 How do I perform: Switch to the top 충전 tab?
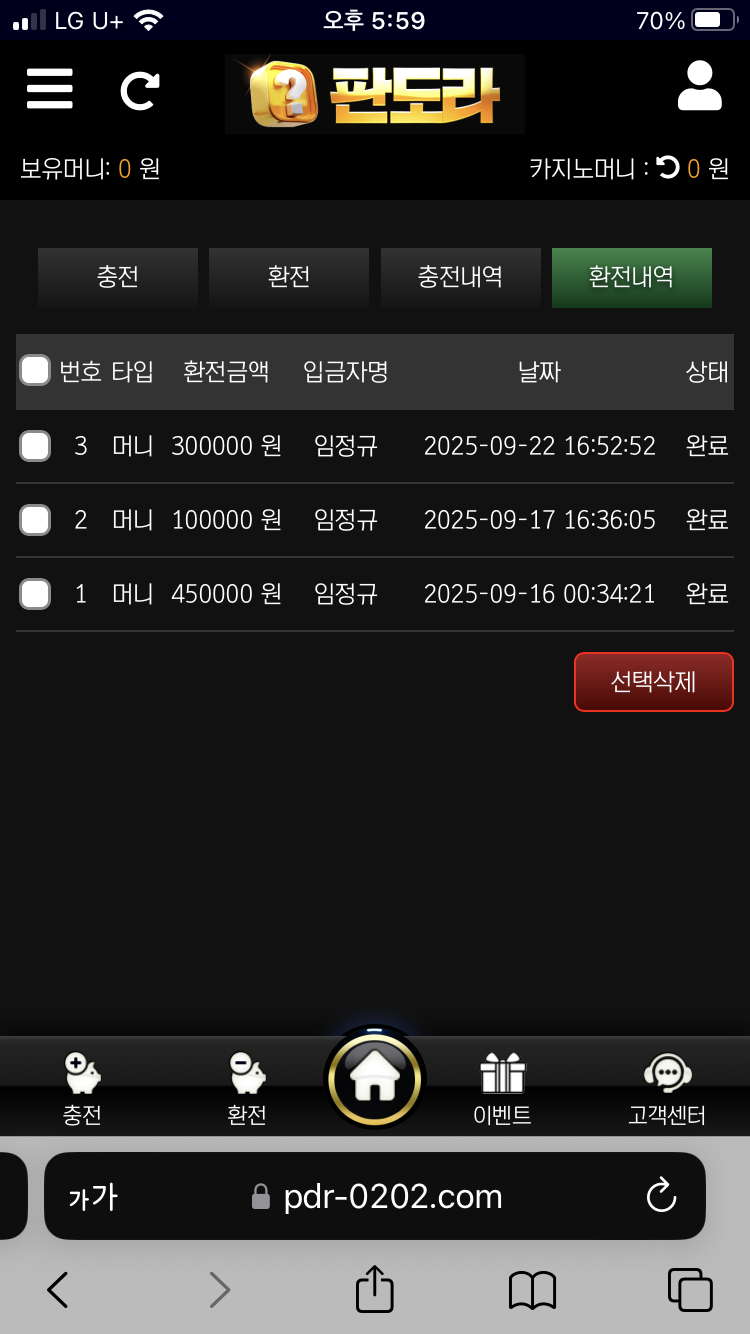[x=118, y=277]
